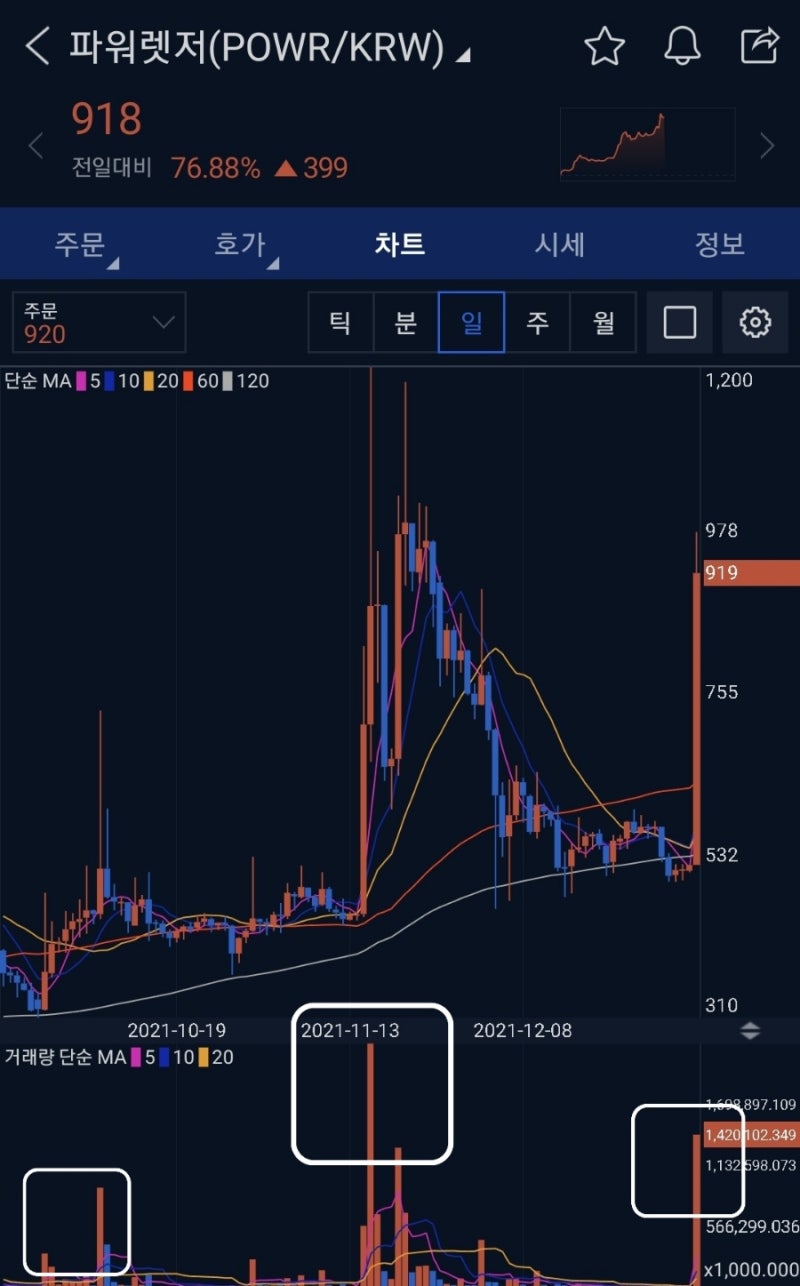Tap the mini price chart thumbnail

pos(647,145)
